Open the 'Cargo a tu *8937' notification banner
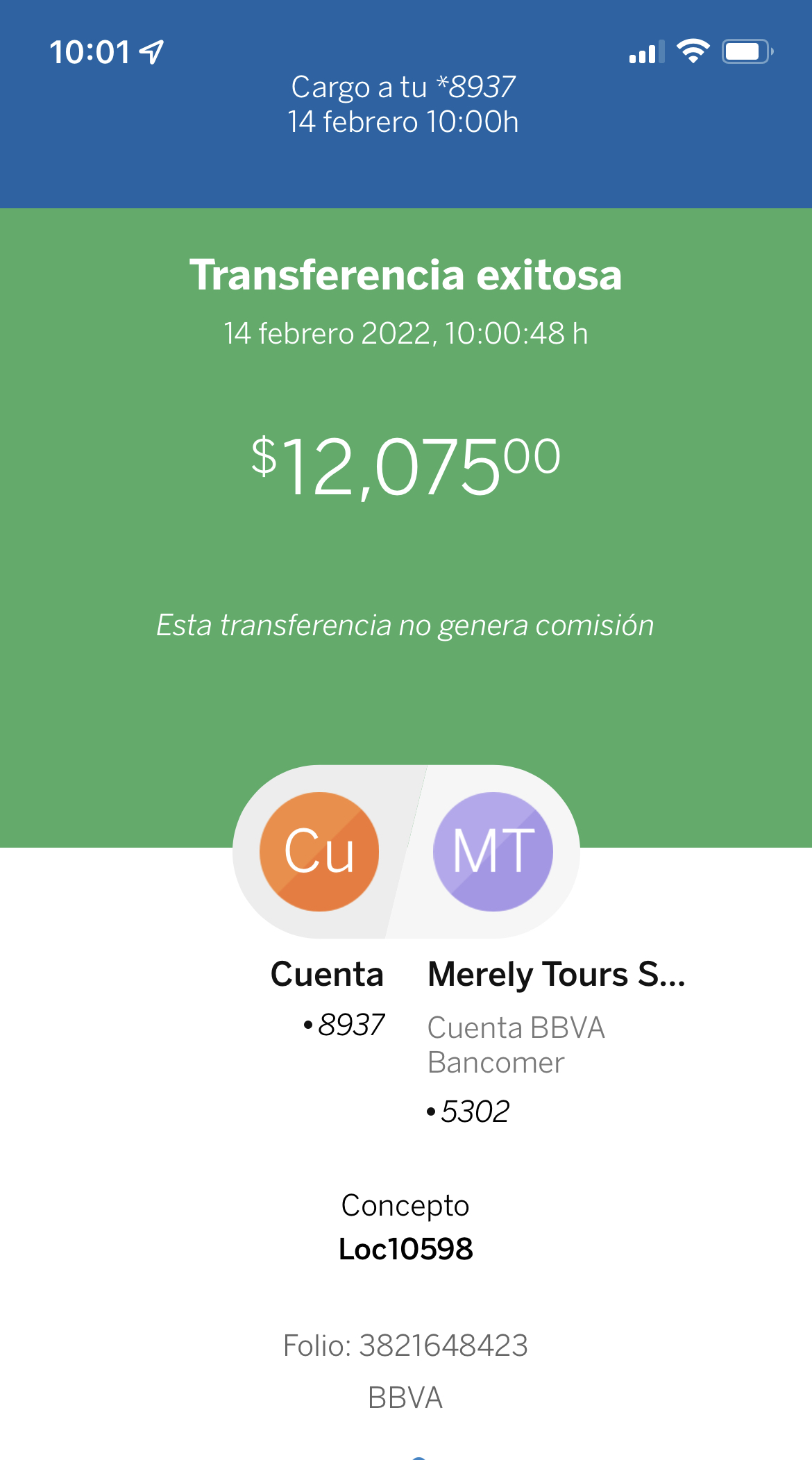The height and width of the screenshot is (1460, 812). [x=404, y=104]
